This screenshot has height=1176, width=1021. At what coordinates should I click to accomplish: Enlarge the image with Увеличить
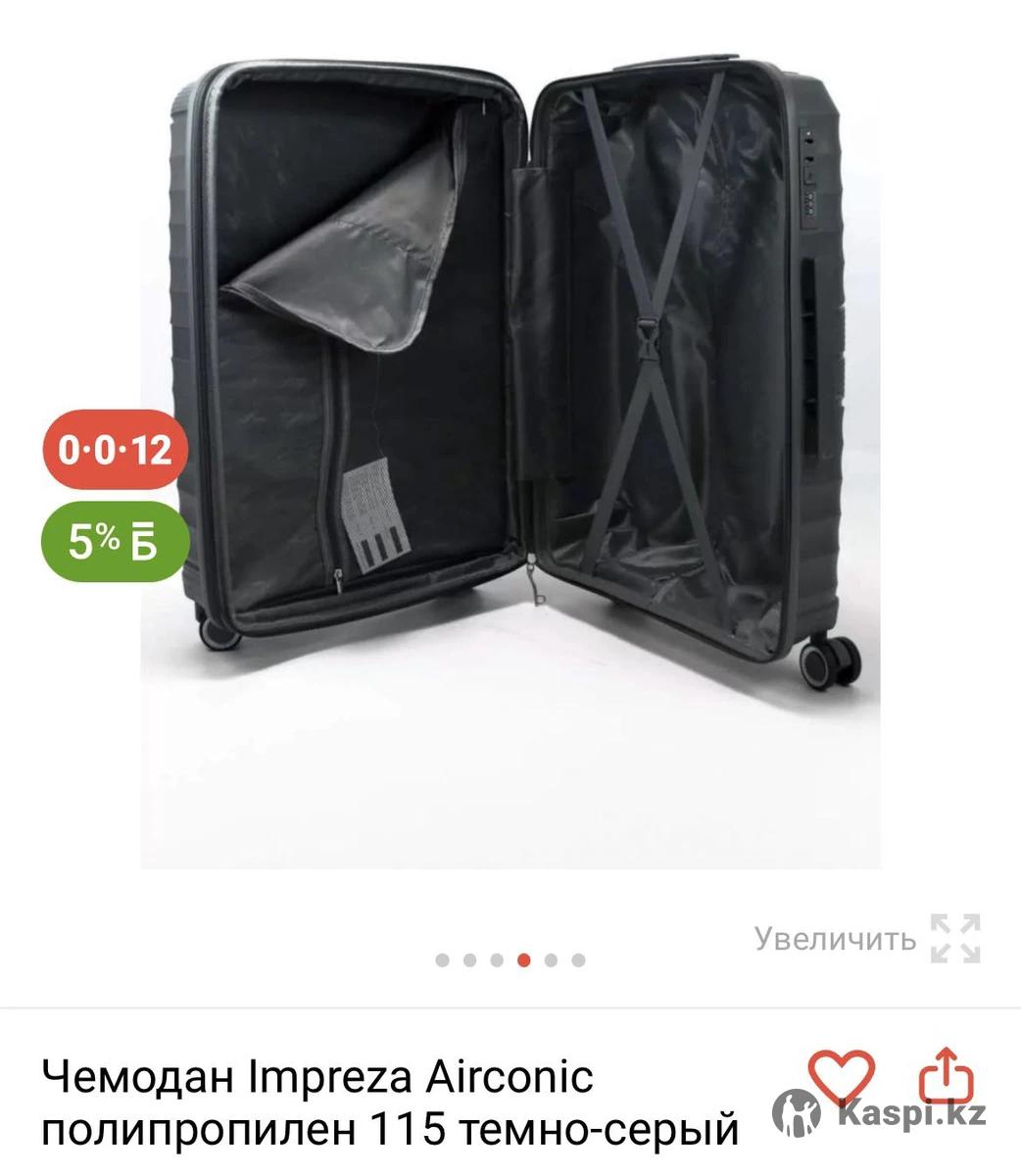point(867,939)
